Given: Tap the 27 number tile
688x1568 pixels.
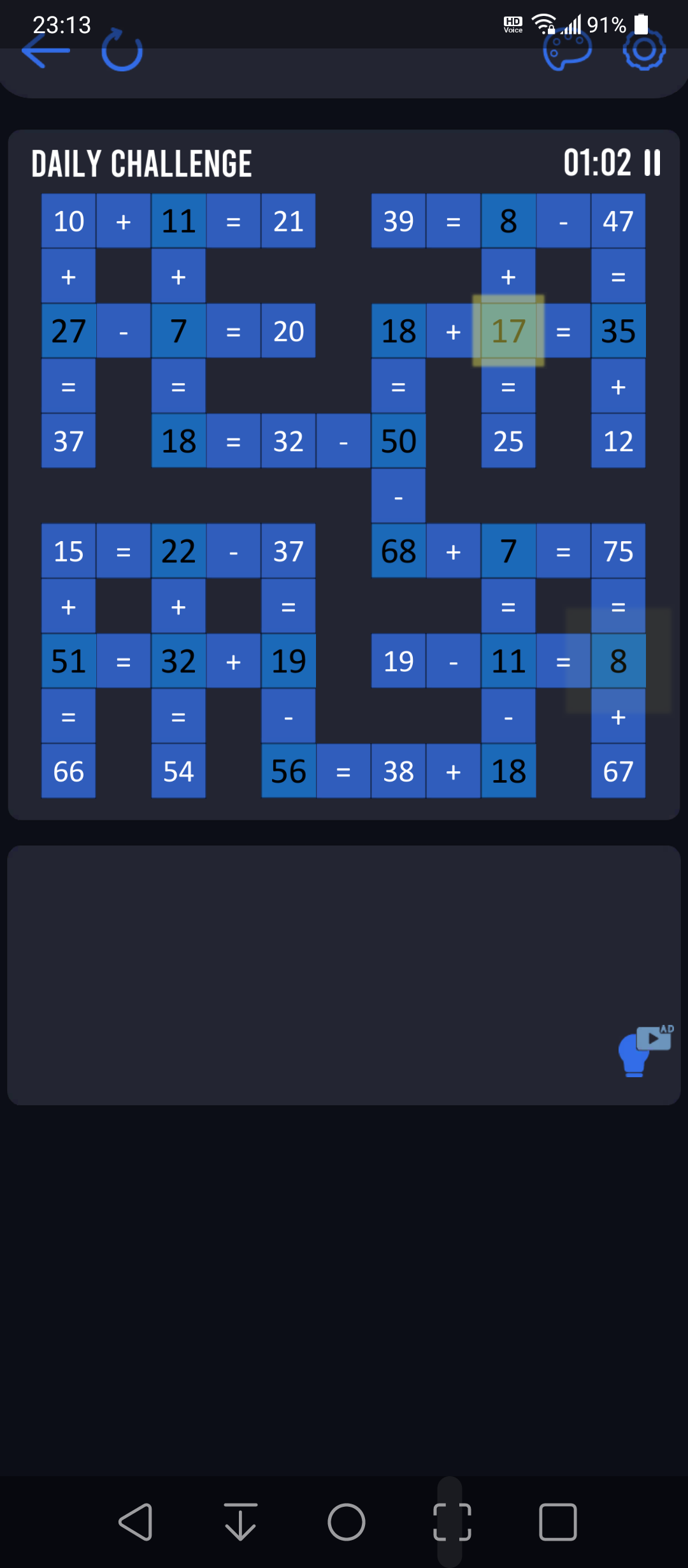Looking at the screenshot, I should coord(69,331).
